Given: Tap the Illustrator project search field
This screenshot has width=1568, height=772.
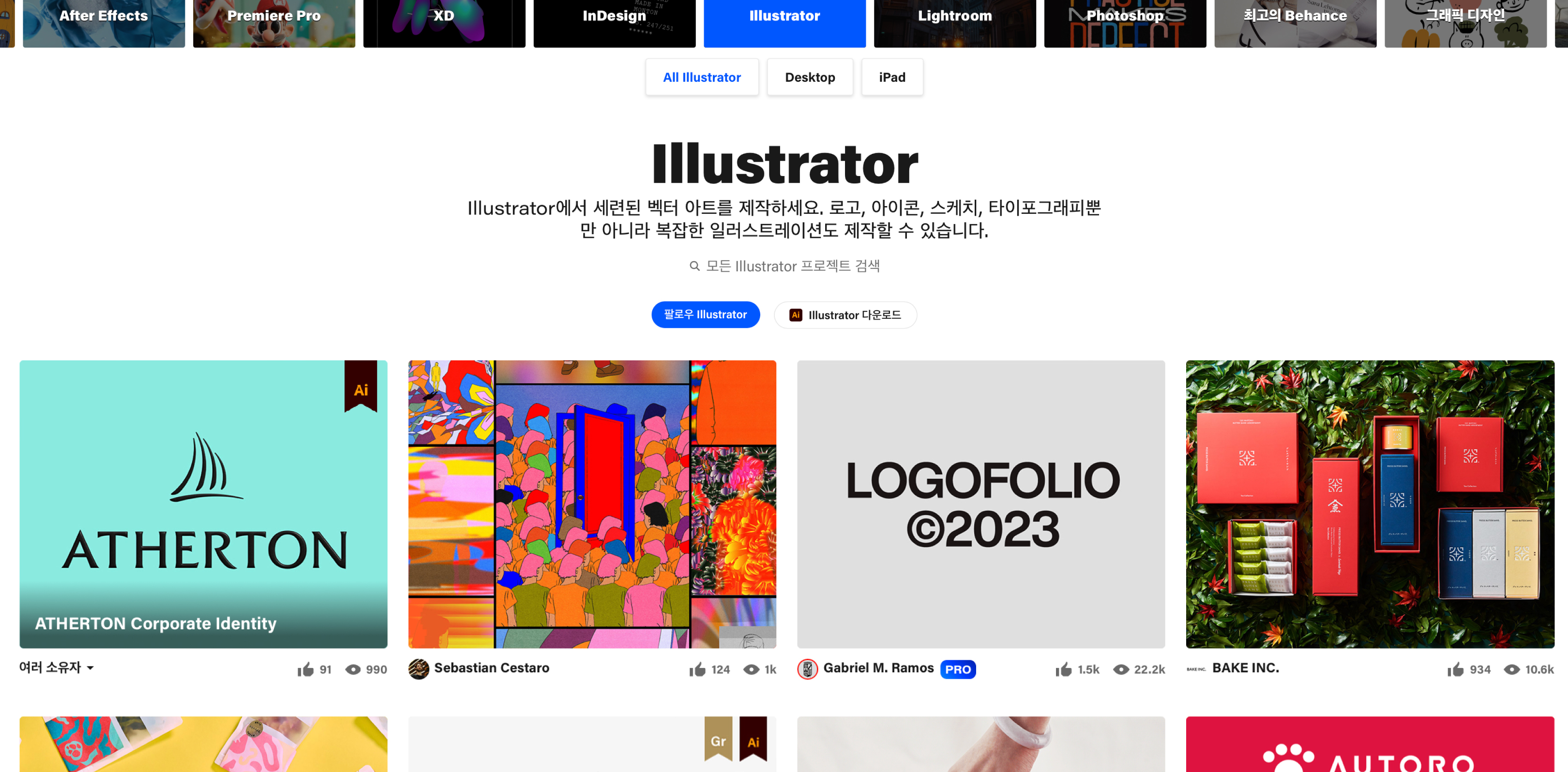Looking at the screenshot, I should (791, 266).
